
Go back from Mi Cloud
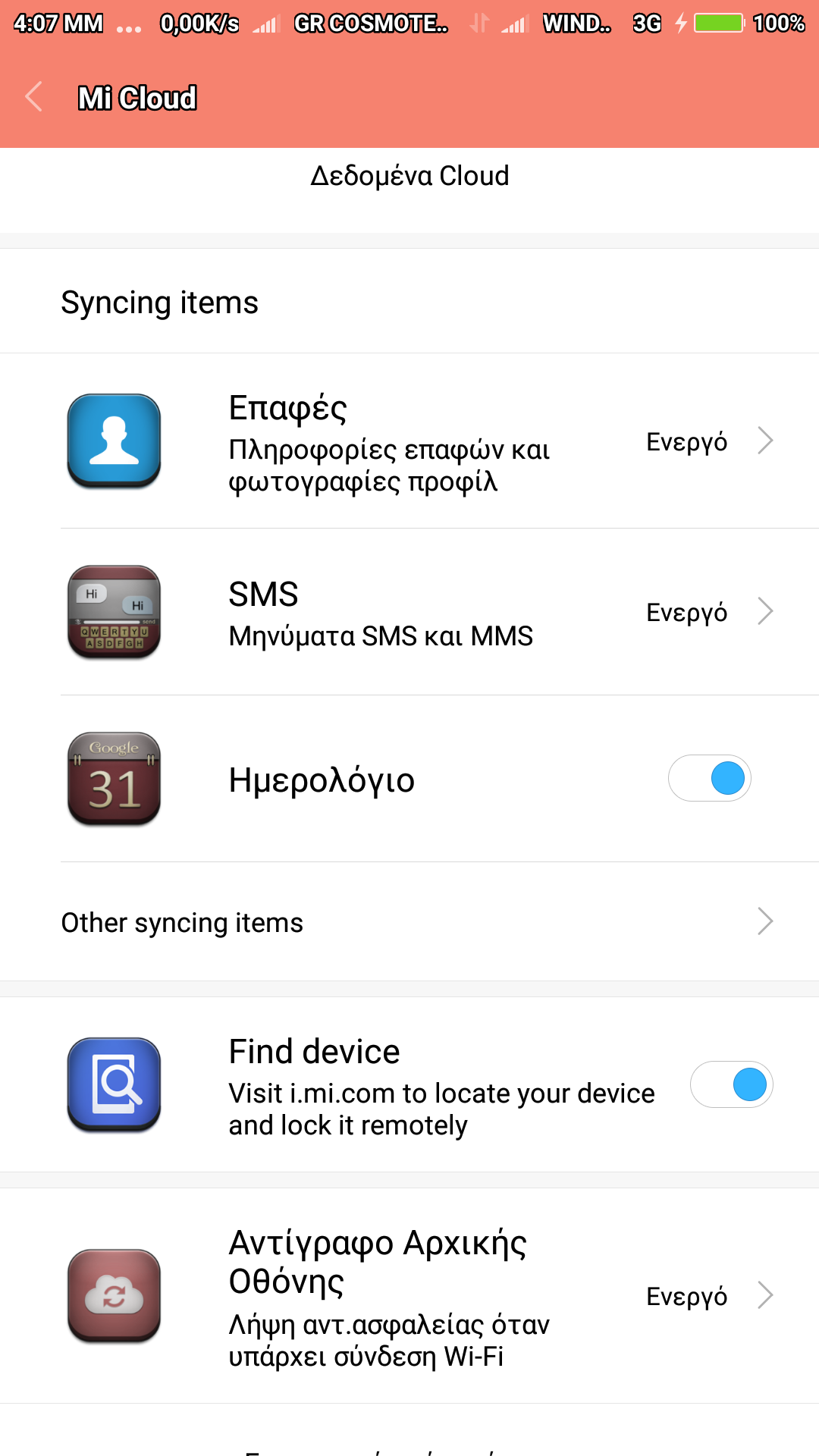coord(34,97)
